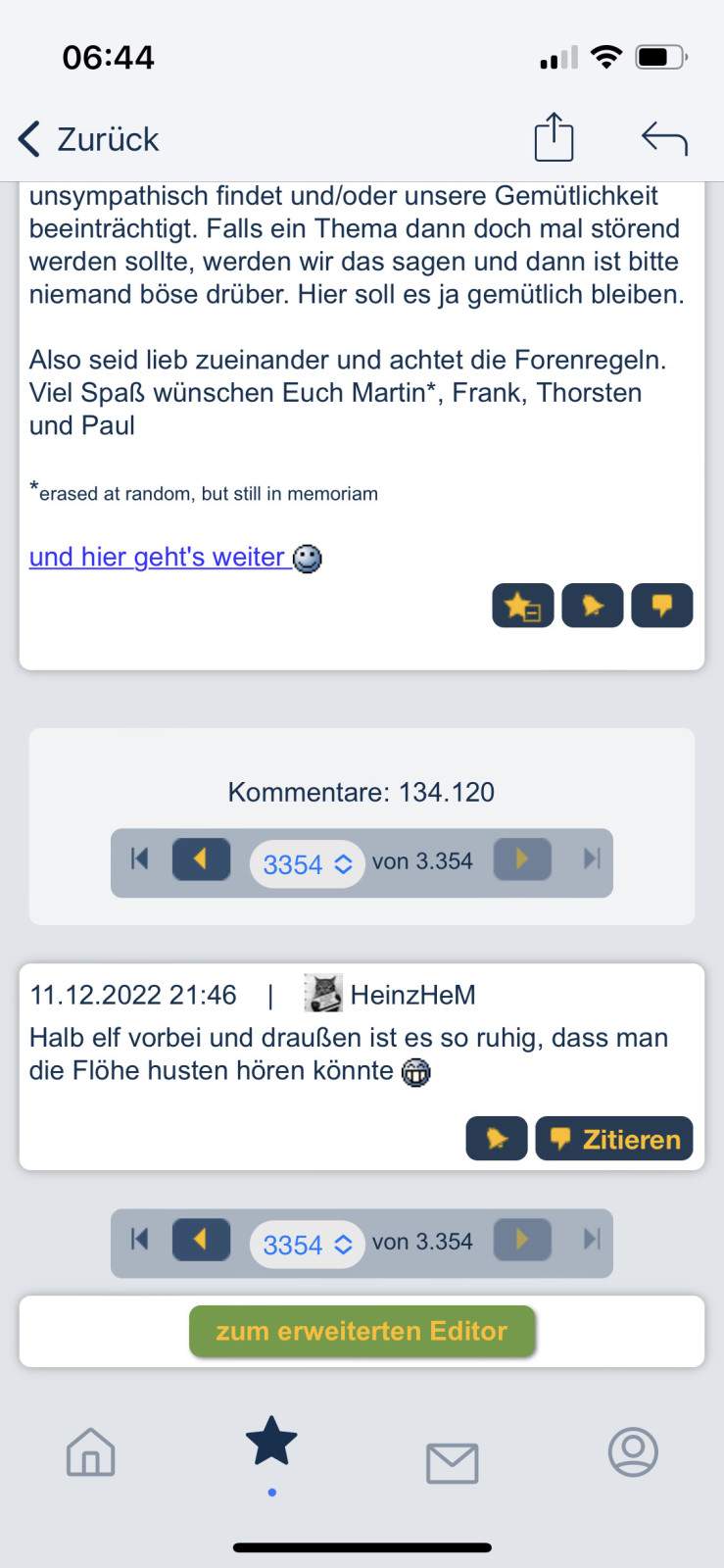Open 'zum erweiterten Editor'
The width and height of the screenshot is (724, 1568).
362,1331
